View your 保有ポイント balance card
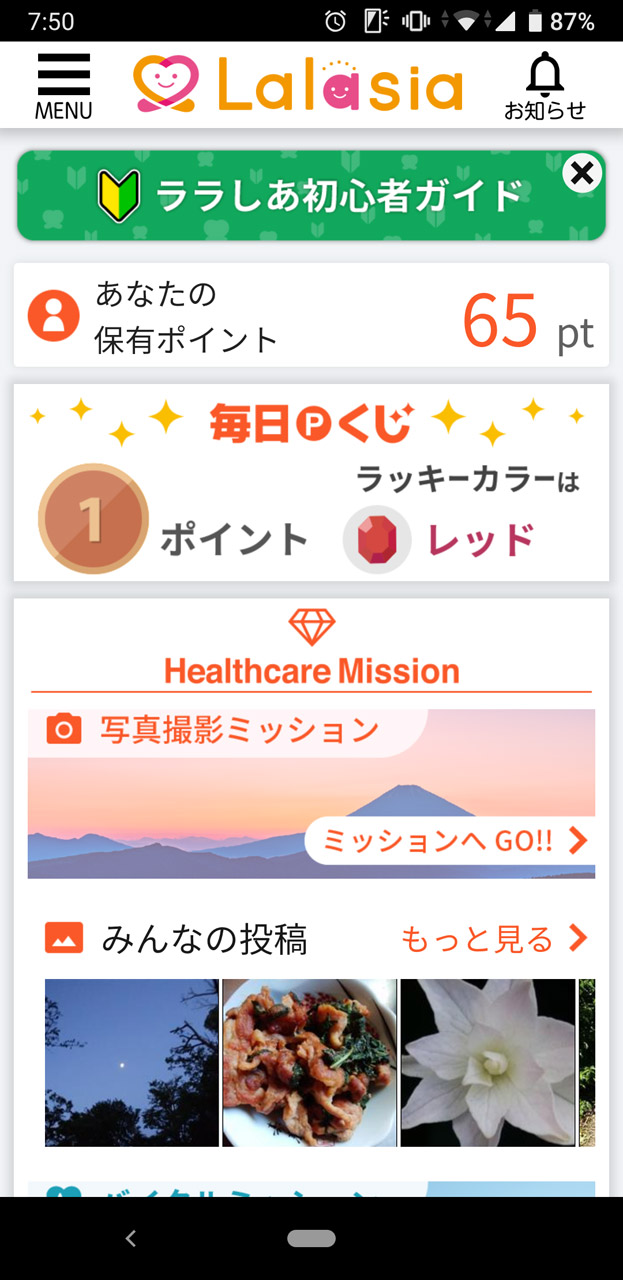The image size is (623, 1280). coord(311,315)
